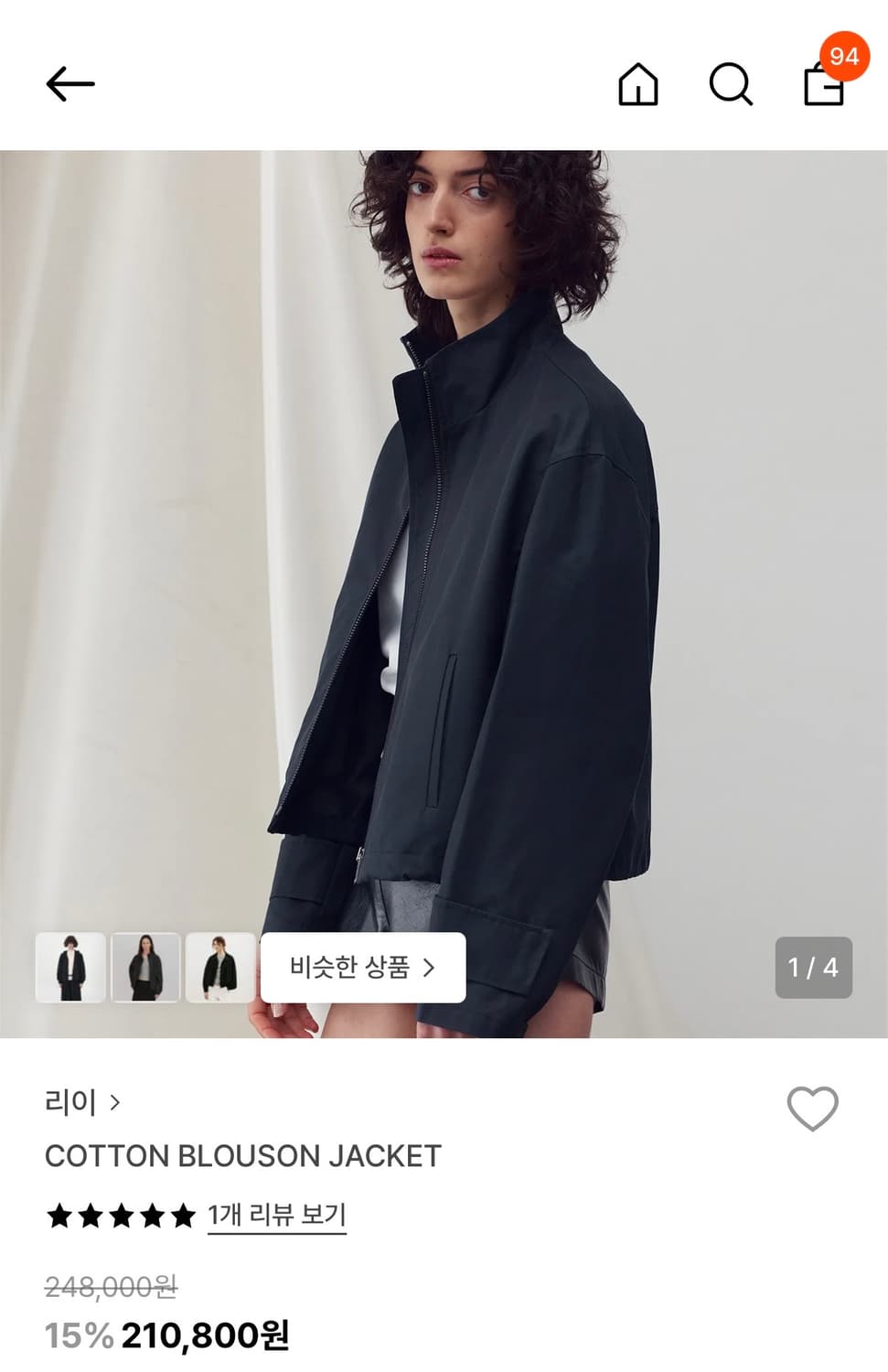
Task: Select the second thumbnail with gray top
Action: pyautogui.click(x=145, y=968)
